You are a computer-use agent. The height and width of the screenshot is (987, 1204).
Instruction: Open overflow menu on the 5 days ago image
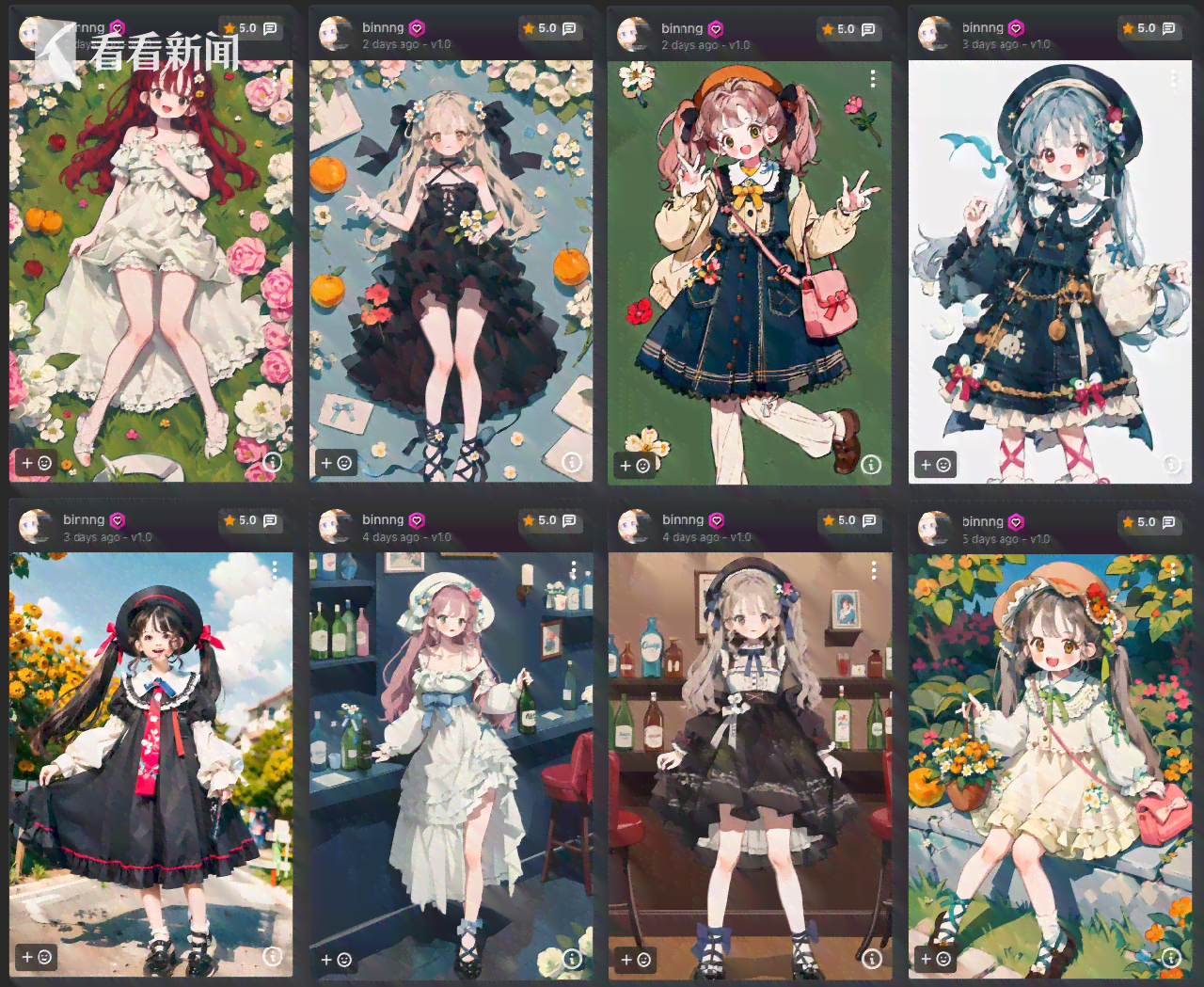(1173, 570)
